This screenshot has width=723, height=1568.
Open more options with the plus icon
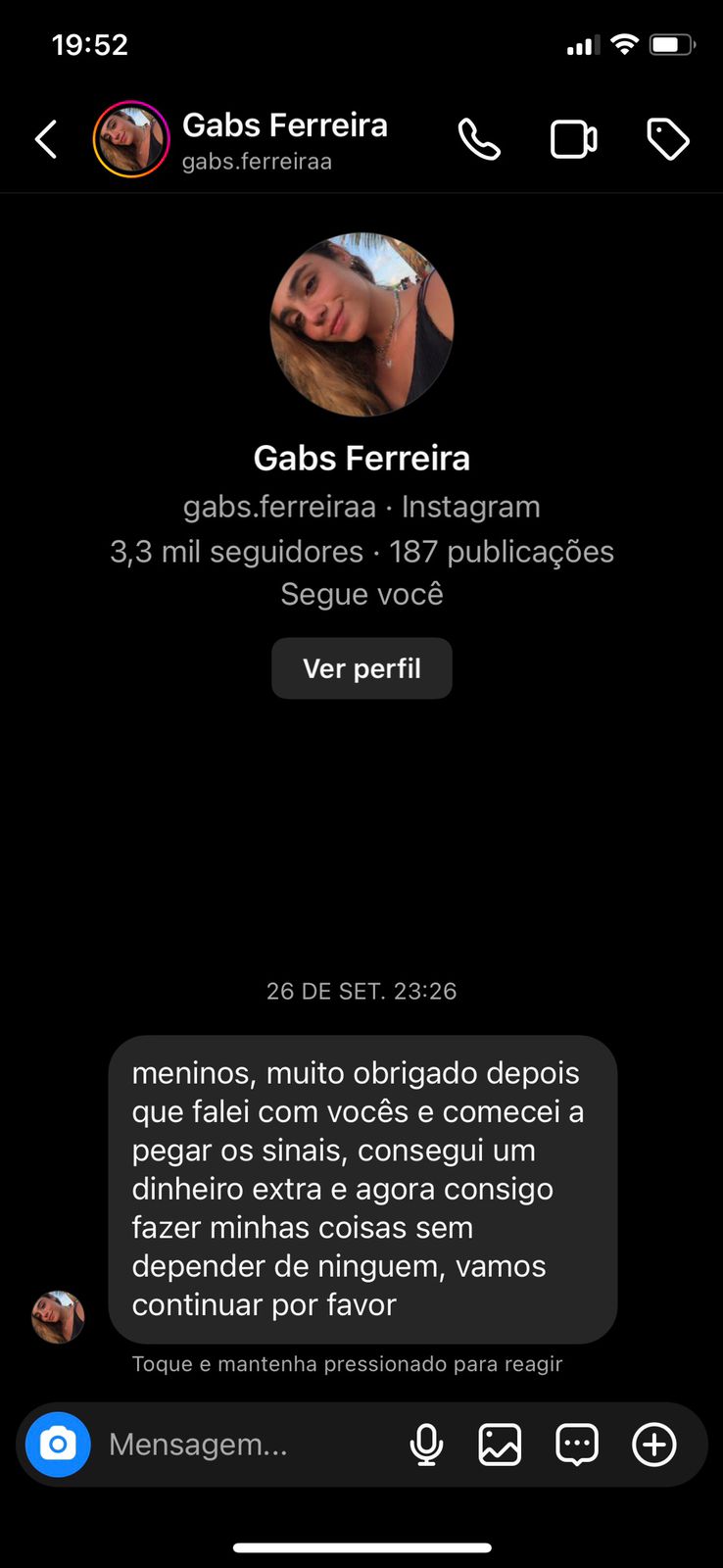pyautogui.click(x=653, y=1445)
